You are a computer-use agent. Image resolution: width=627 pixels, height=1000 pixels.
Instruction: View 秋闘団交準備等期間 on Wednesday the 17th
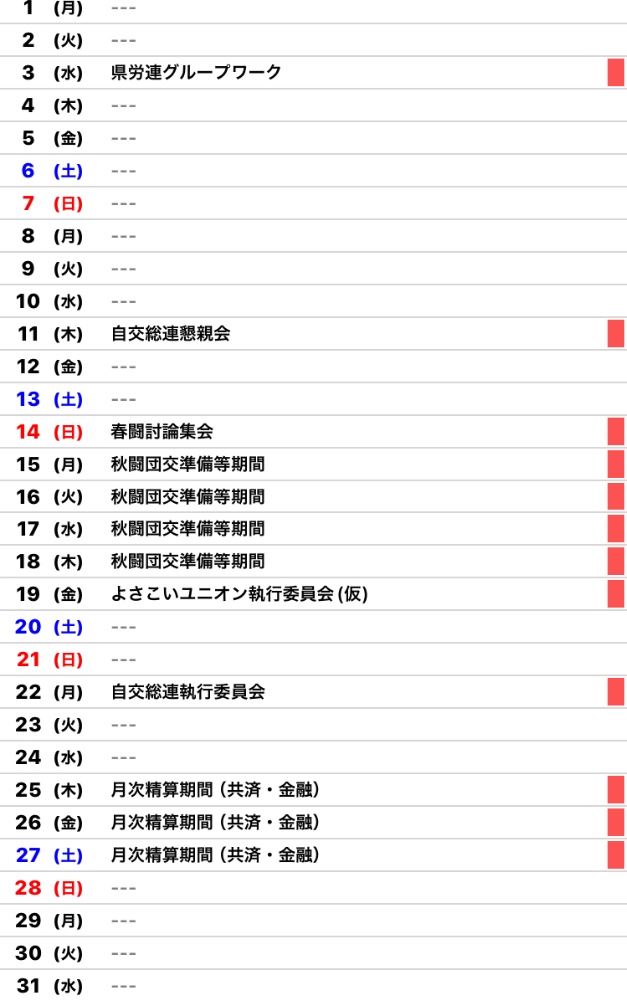(x=188, y=529)
